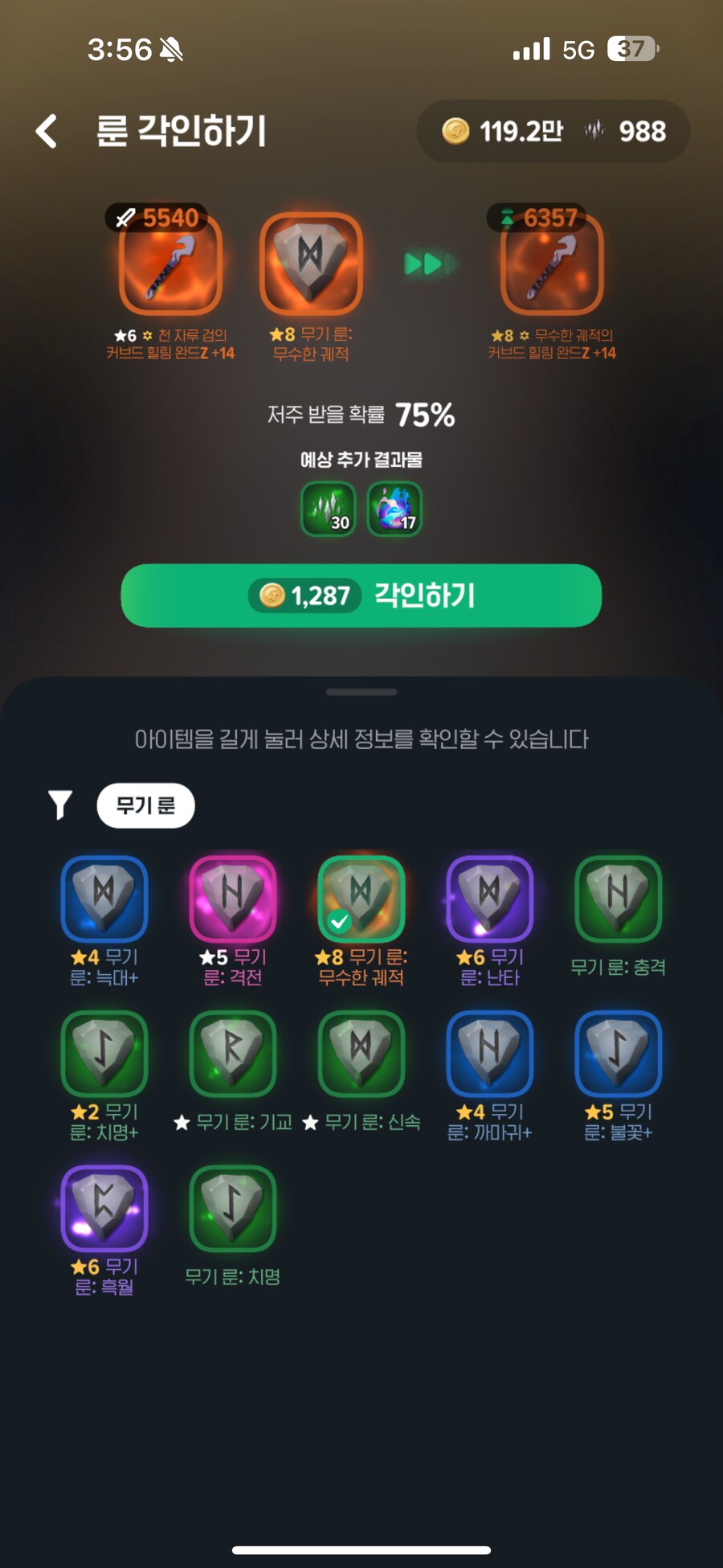Select the ★4 무기 룬: 늑대+ rune
Viewport: 723px width, 1568px height.
[104, 899]
